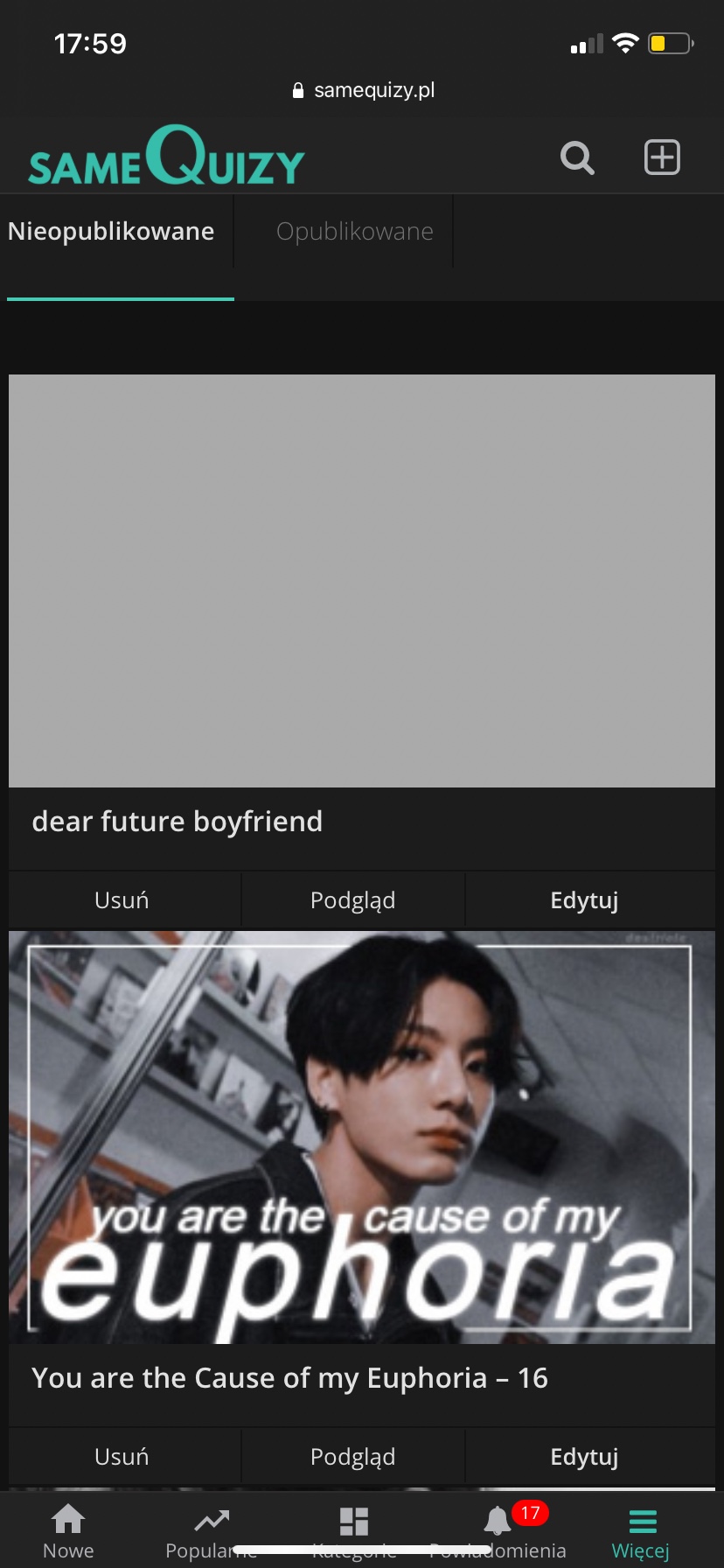The height and width of the screenshot is (1568, 724).
Task: Tap the samequizy.pl address bar
Action: point(363,90)
